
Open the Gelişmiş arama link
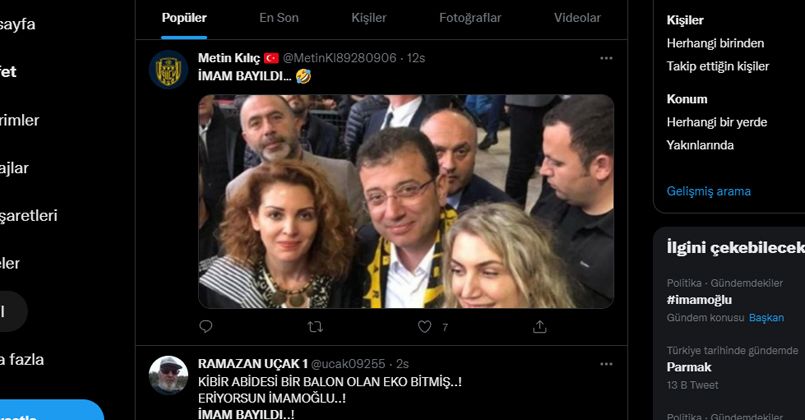708,191
